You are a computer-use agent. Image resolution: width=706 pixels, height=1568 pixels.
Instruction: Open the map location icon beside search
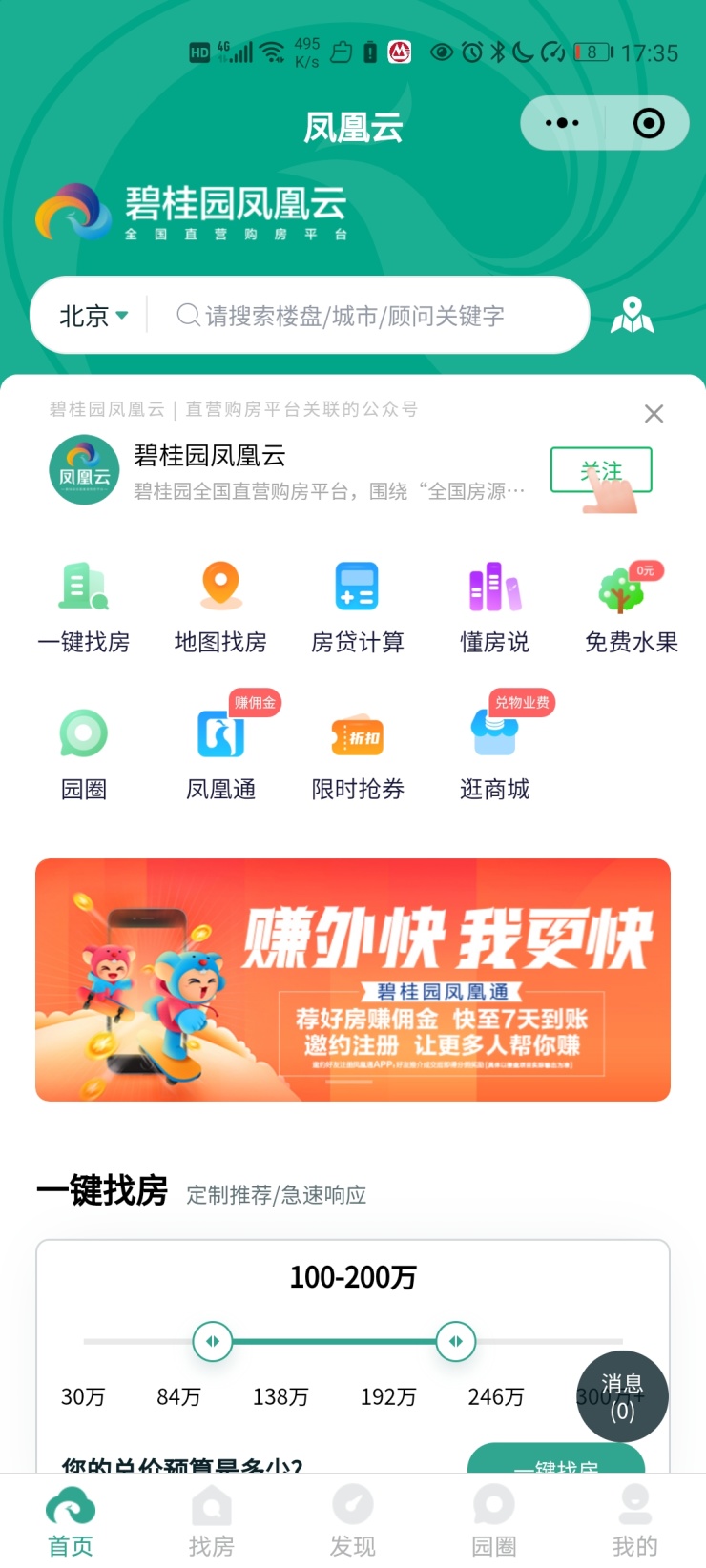[x=632, y=315]
